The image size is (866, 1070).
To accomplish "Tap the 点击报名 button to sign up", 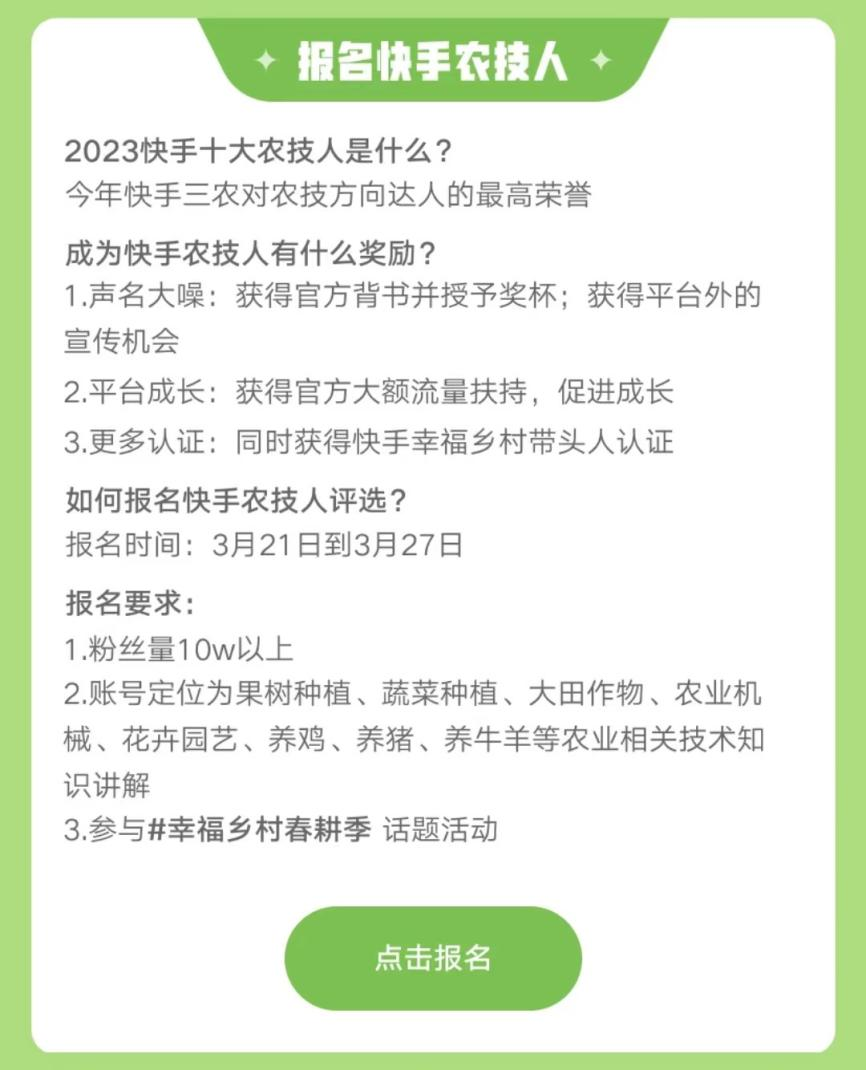I will 433,957.
